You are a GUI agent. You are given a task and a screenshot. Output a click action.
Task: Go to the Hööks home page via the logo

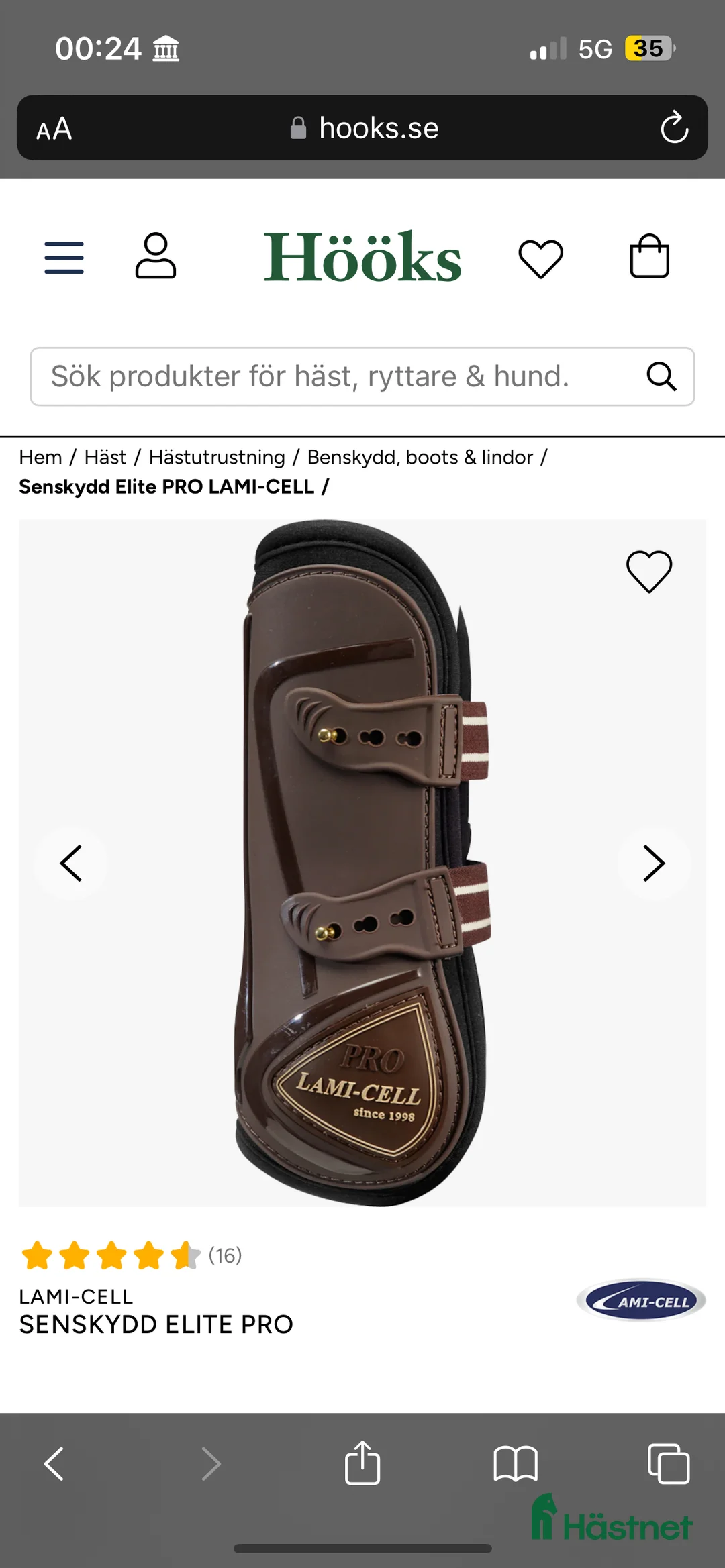point(362,258)
